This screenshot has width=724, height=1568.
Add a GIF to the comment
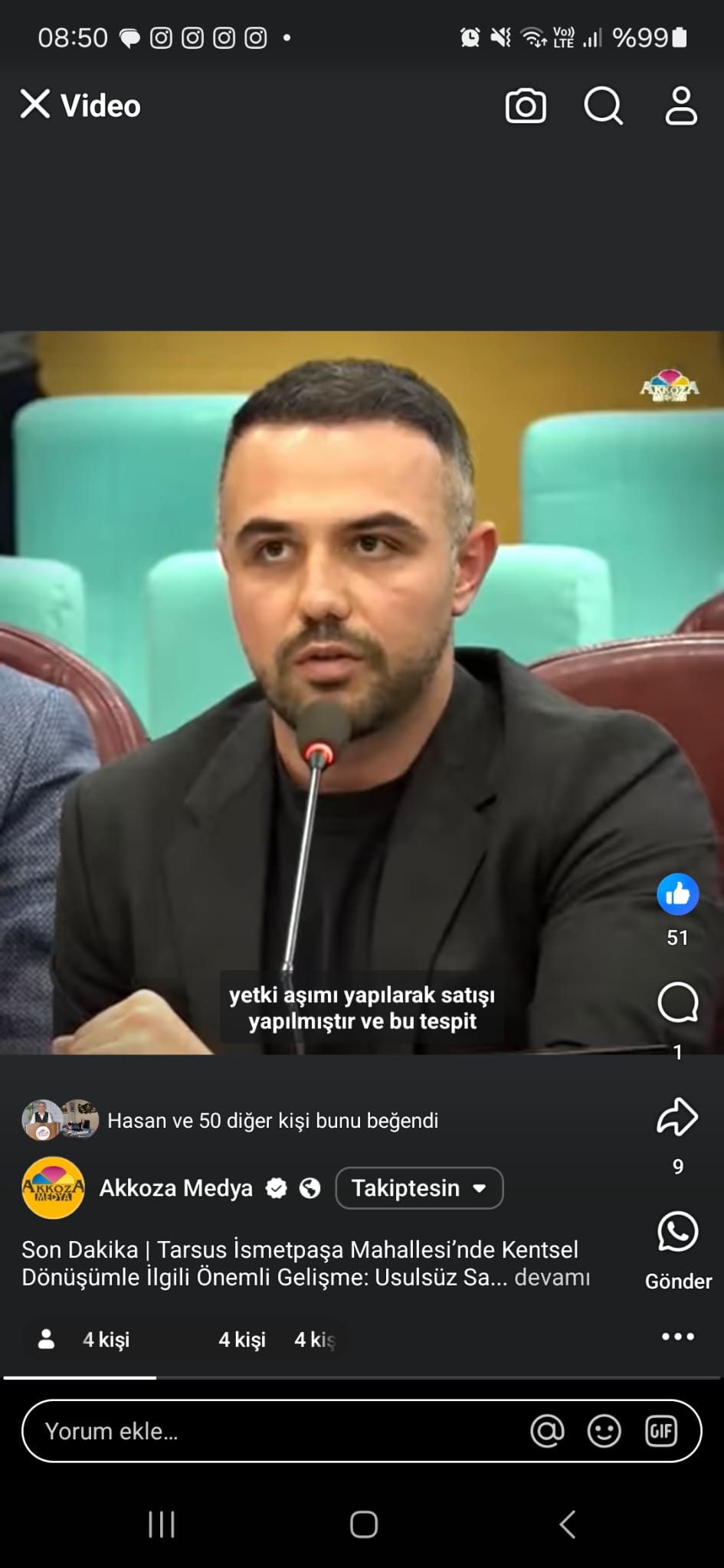tap(661, 1431)
